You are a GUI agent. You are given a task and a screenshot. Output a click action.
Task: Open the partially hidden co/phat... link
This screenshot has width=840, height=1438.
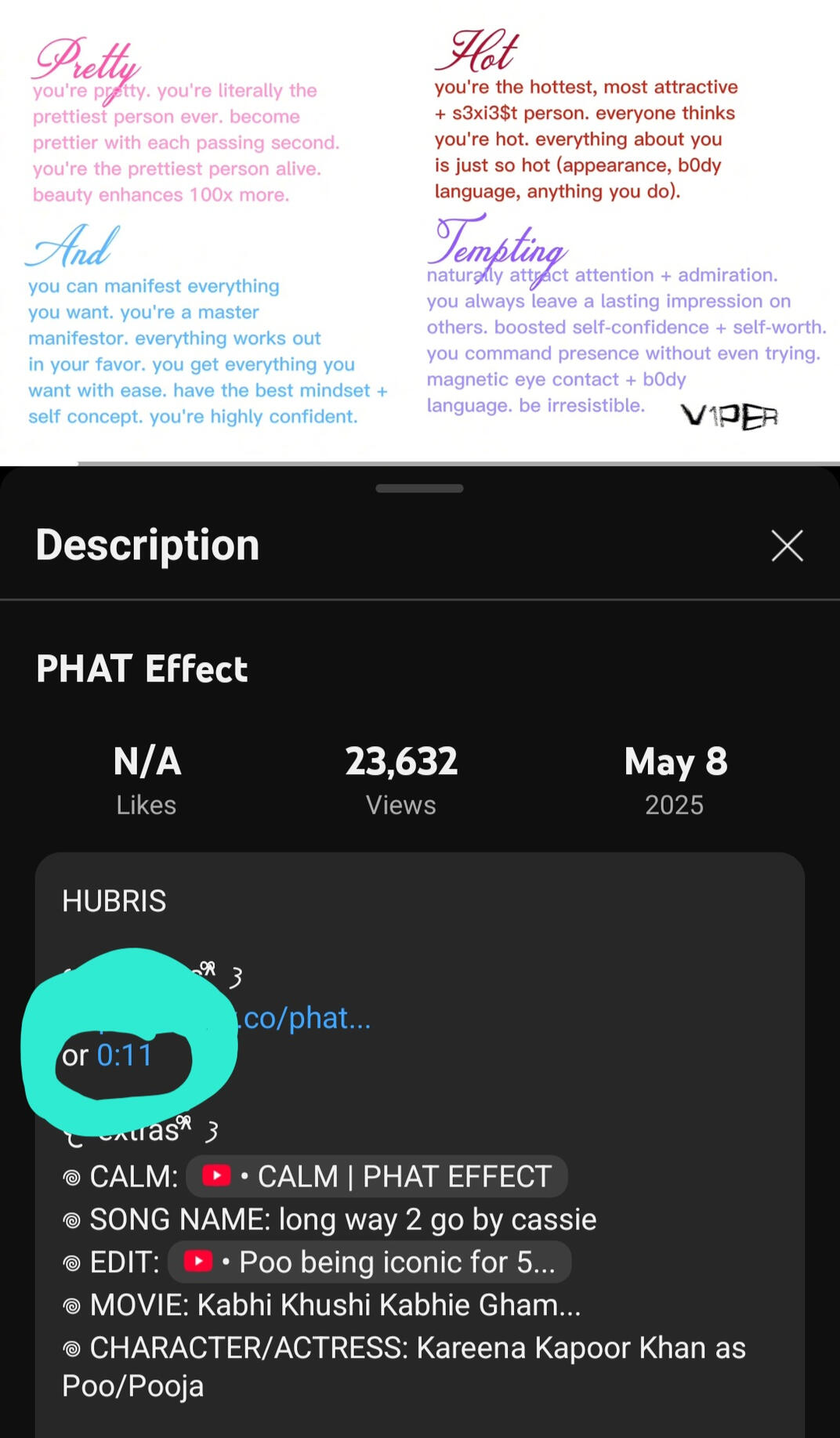click(x=306, y=1018)
